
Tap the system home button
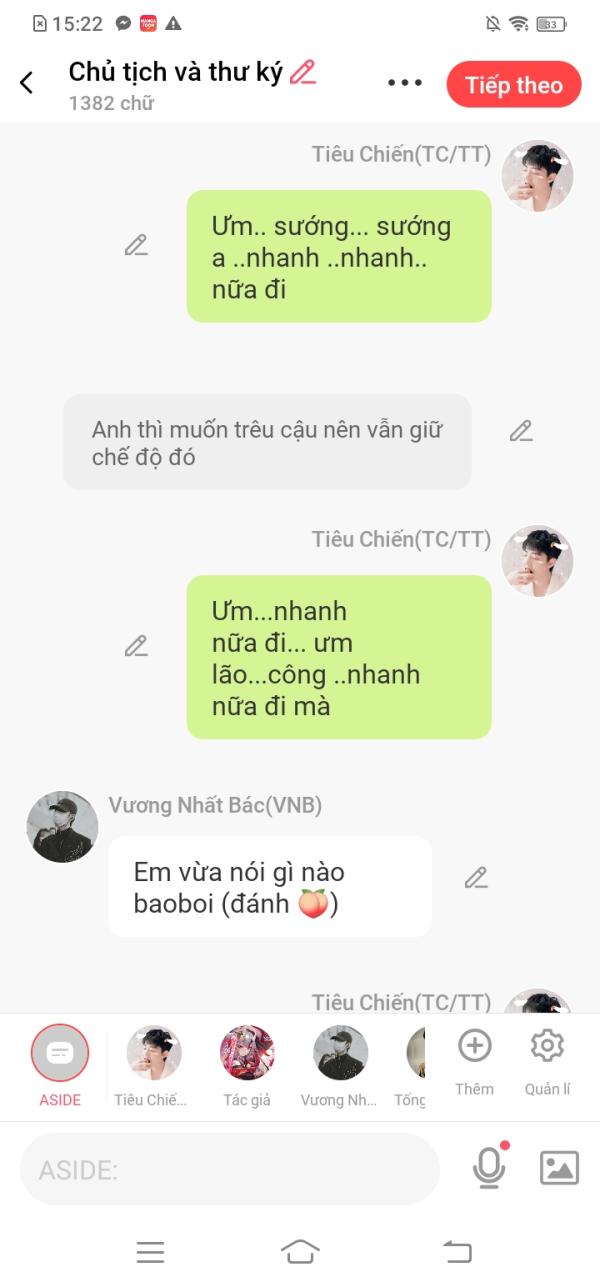point(300,1251)
